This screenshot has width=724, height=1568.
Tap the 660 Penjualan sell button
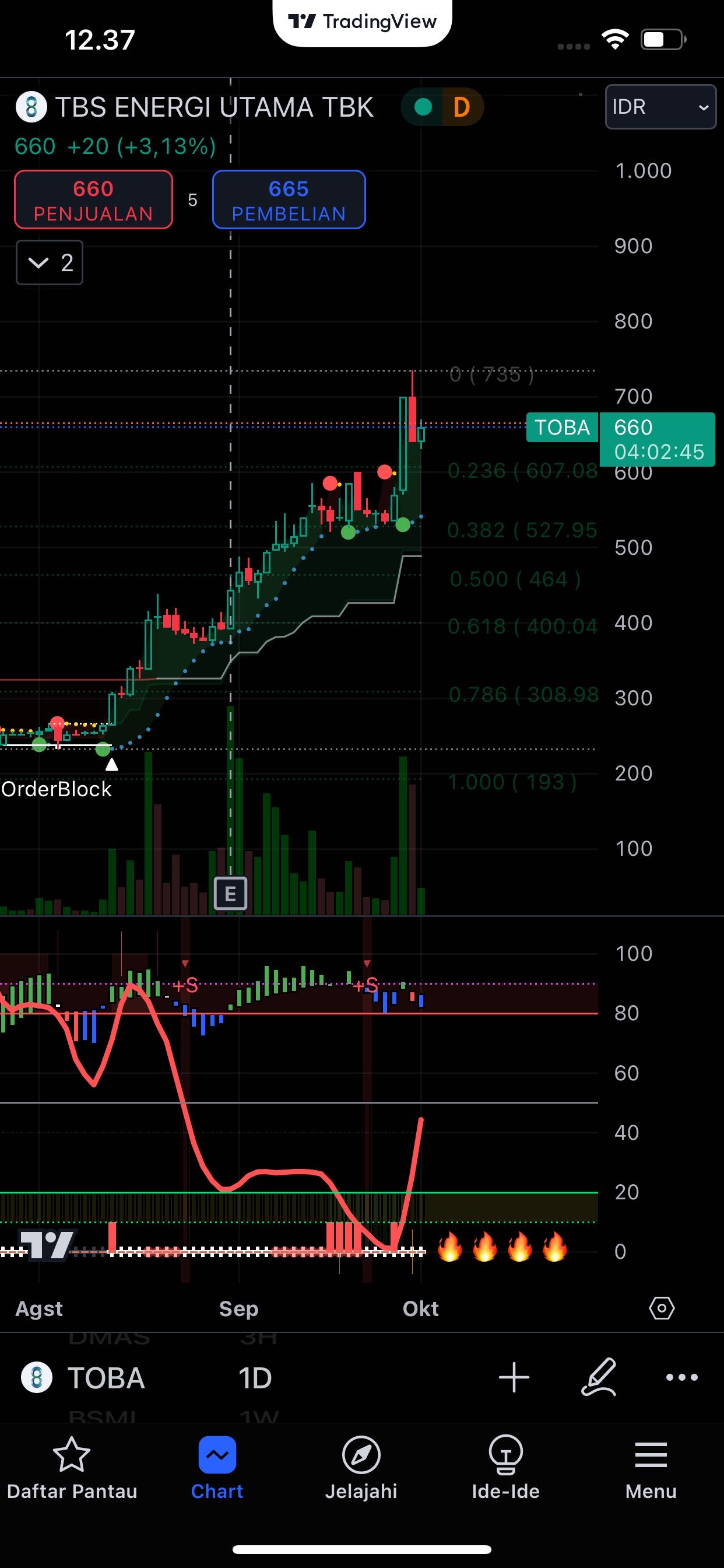(94, 199)
